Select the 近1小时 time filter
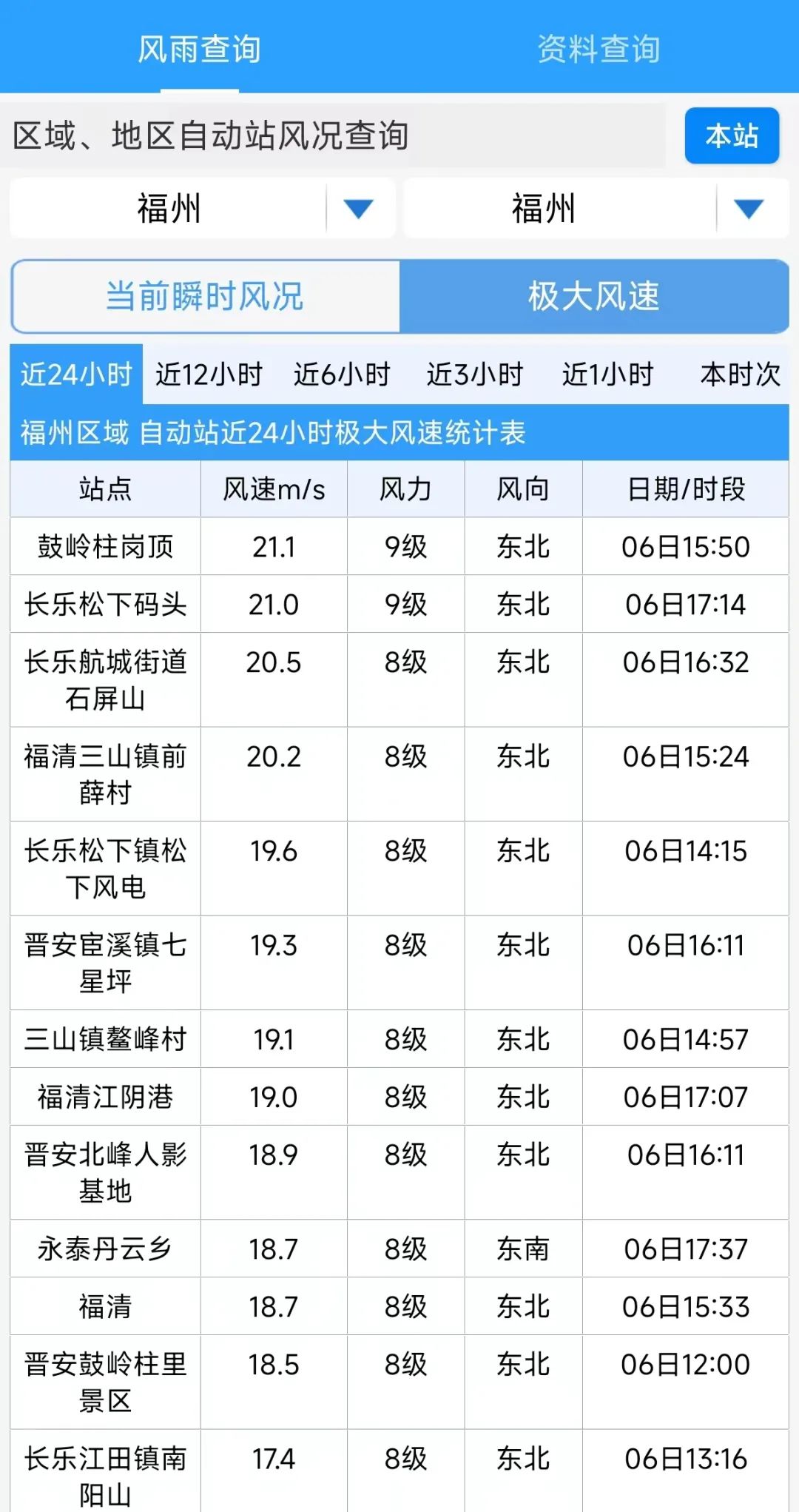This screenshot has height=1512, width=799. coord(608,374)
